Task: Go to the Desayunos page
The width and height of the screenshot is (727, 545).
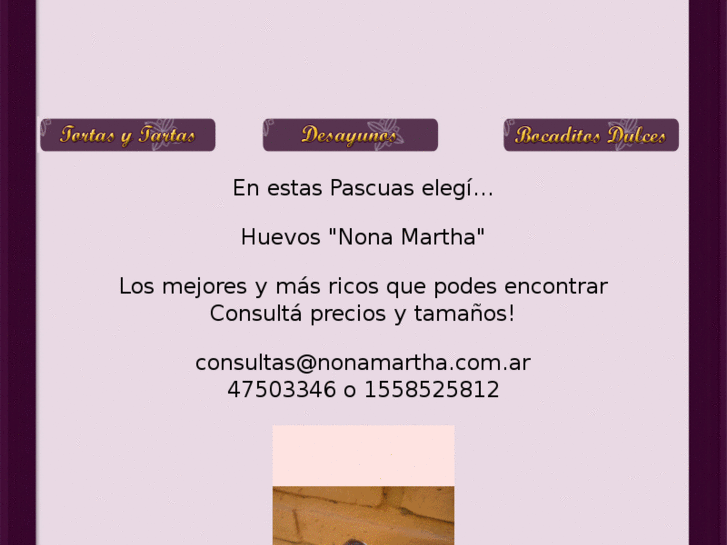Action: coord(350,135)
